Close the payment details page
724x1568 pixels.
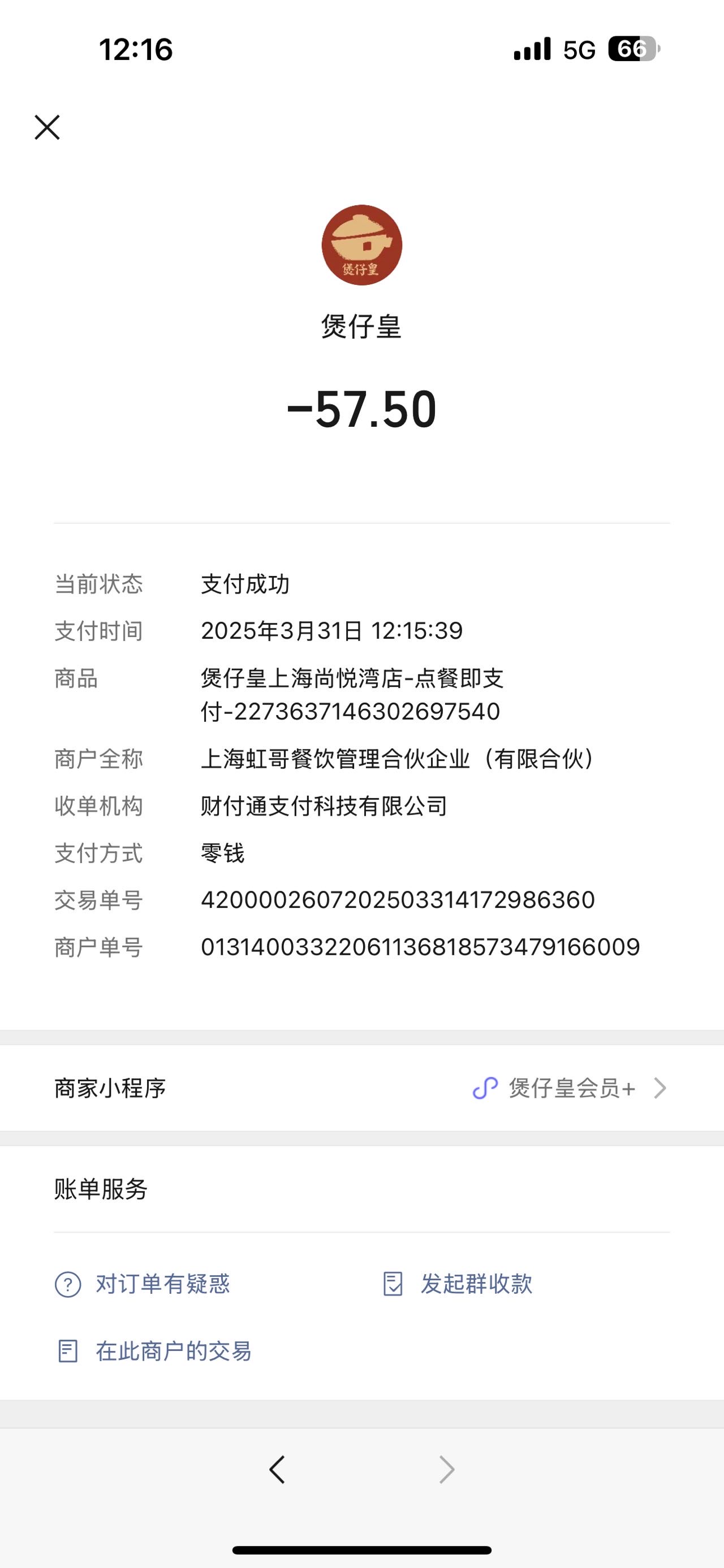47,127
